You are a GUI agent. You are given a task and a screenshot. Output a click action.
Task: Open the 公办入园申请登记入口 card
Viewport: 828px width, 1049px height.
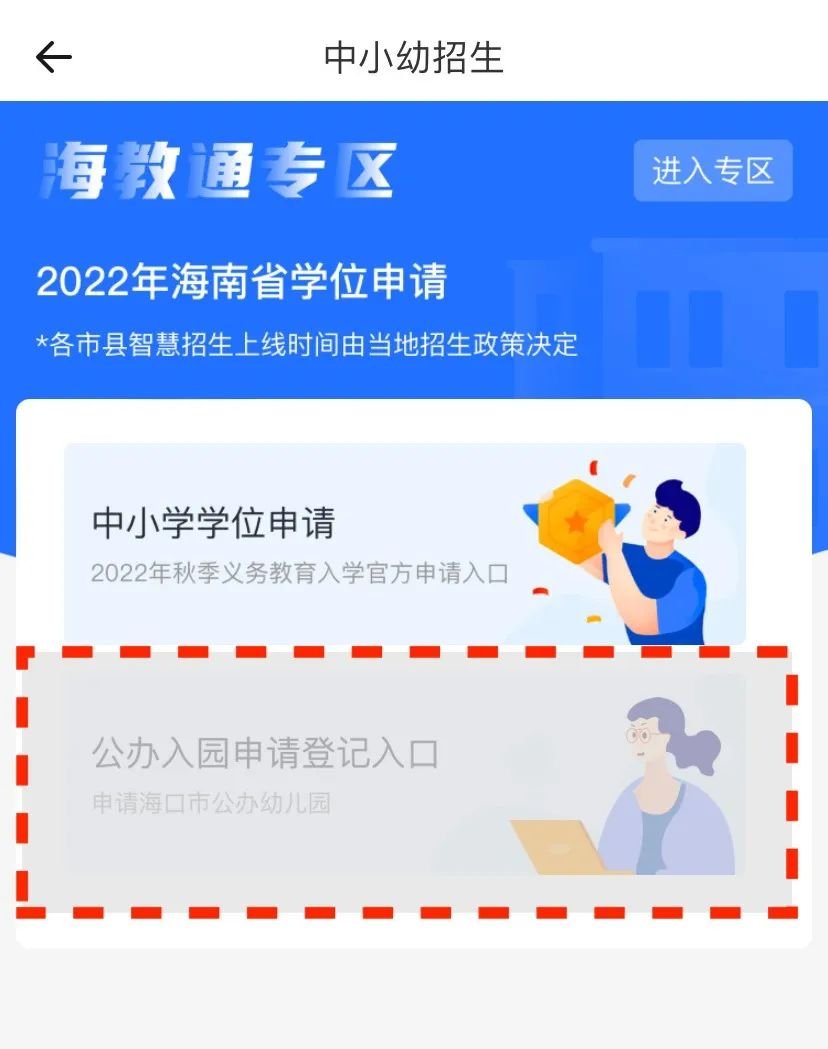click(405, 774)
